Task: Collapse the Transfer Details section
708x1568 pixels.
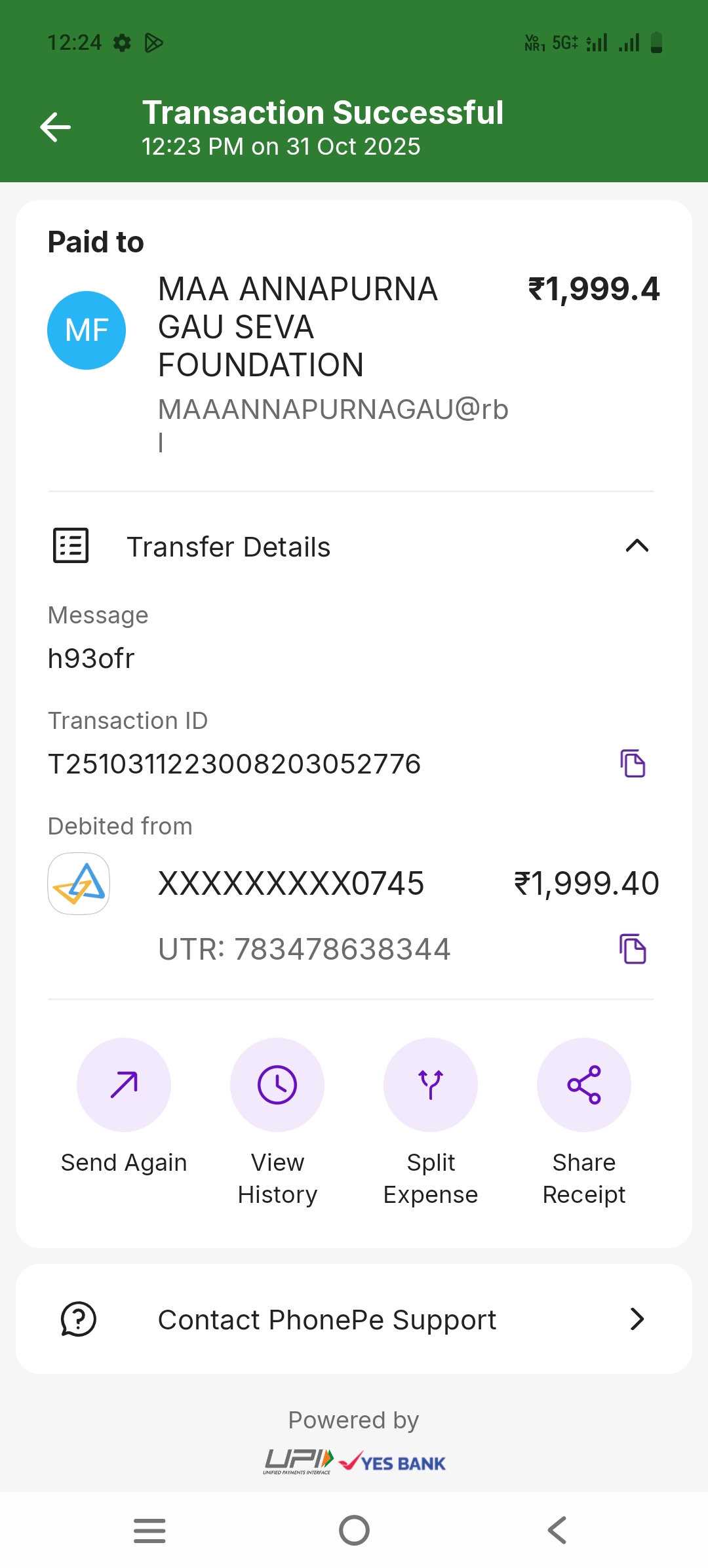Action: [x=637, y=546]
